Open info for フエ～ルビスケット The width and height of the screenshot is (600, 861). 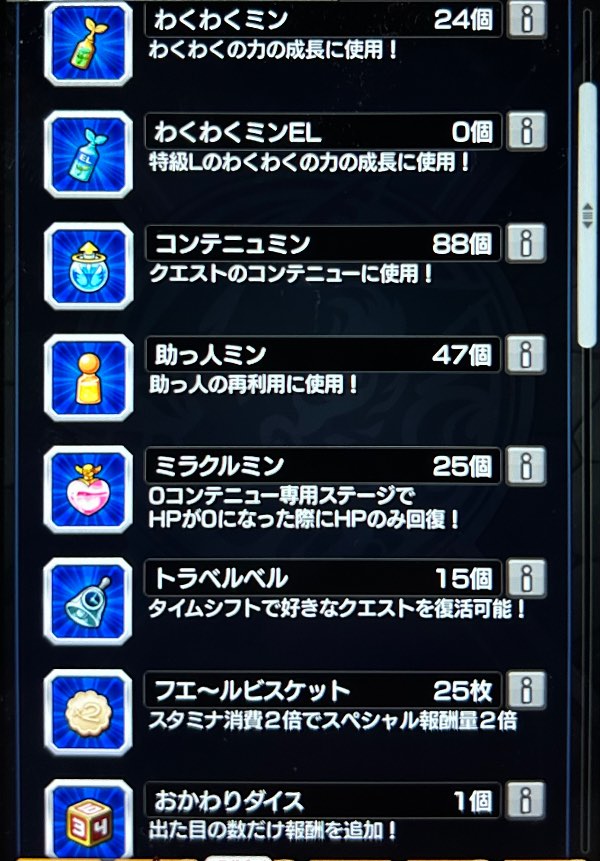(526, 689)
